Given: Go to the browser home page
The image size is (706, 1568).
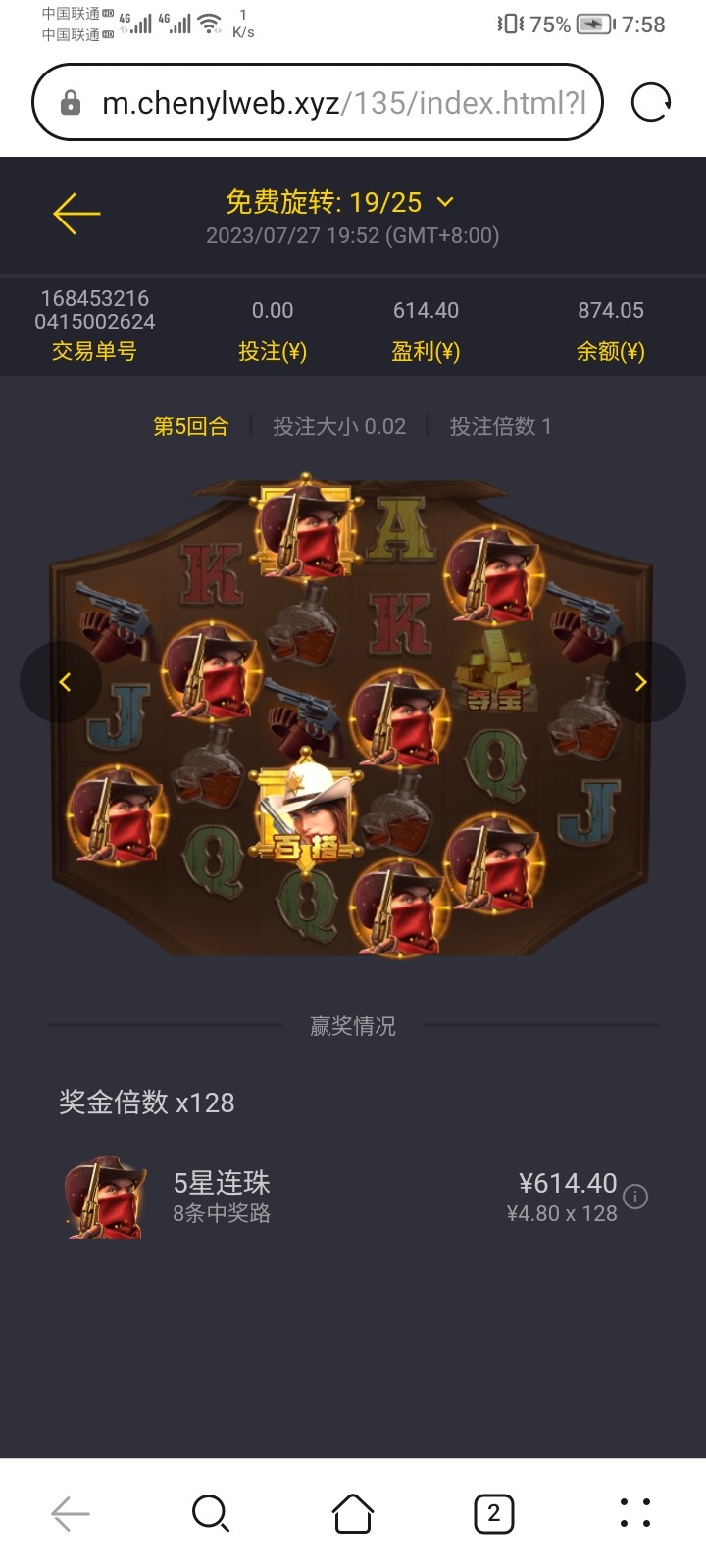Looking at the screenshot, I should click(353, 1513).
